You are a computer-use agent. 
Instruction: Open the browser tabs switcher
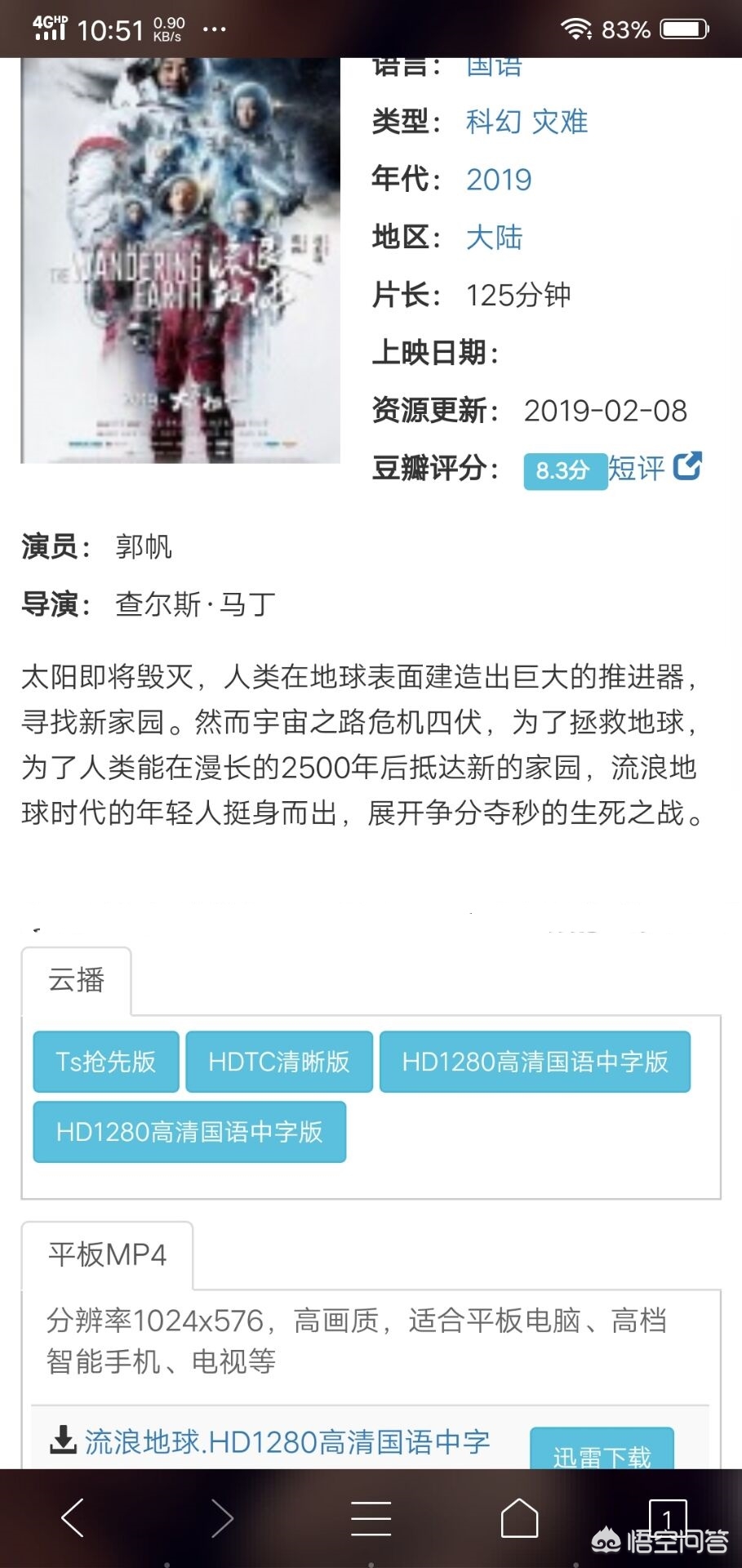(668, 1518)
